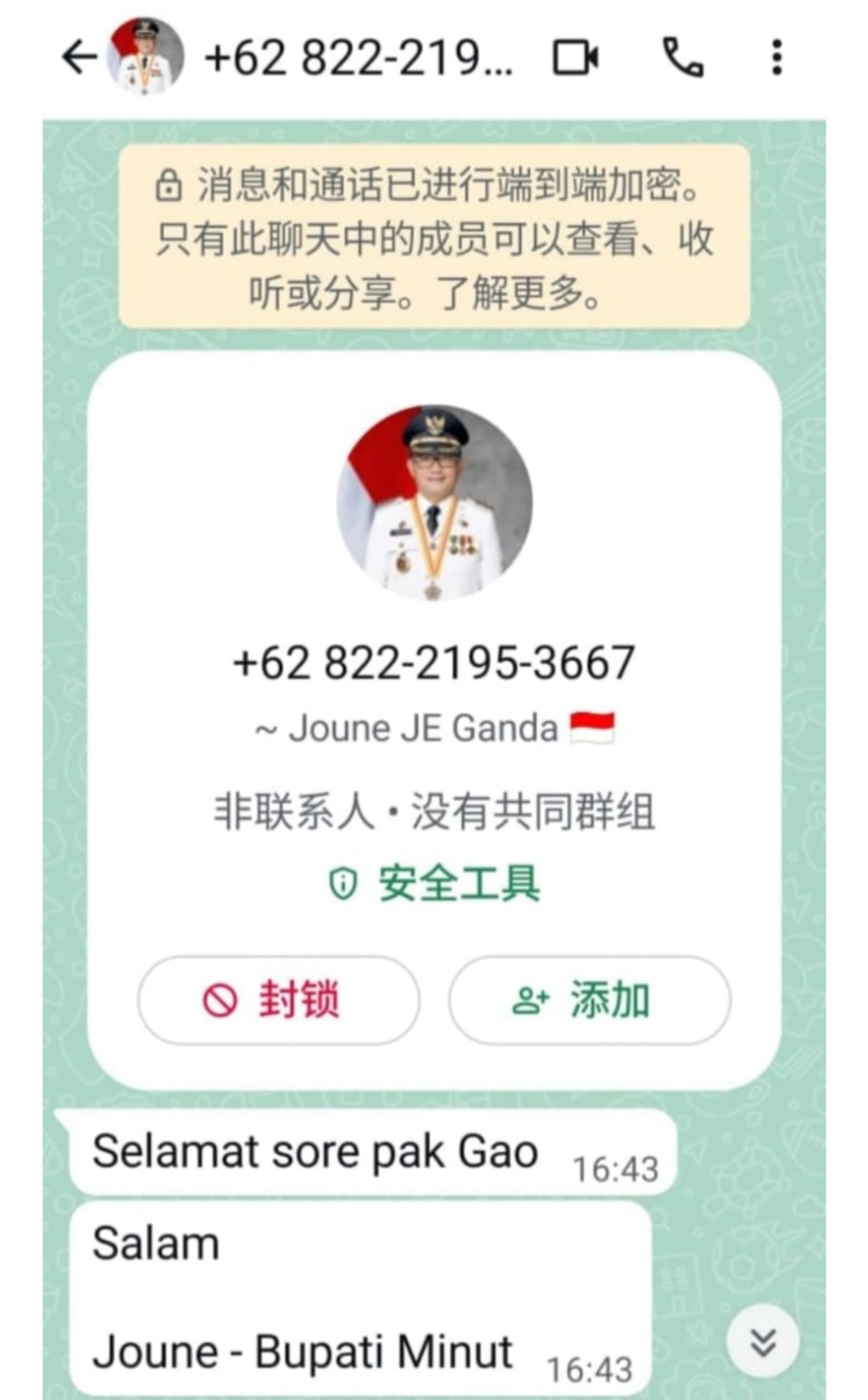Open contact info from the header number
Screen dimensions: 868x1400
[358, 58]
